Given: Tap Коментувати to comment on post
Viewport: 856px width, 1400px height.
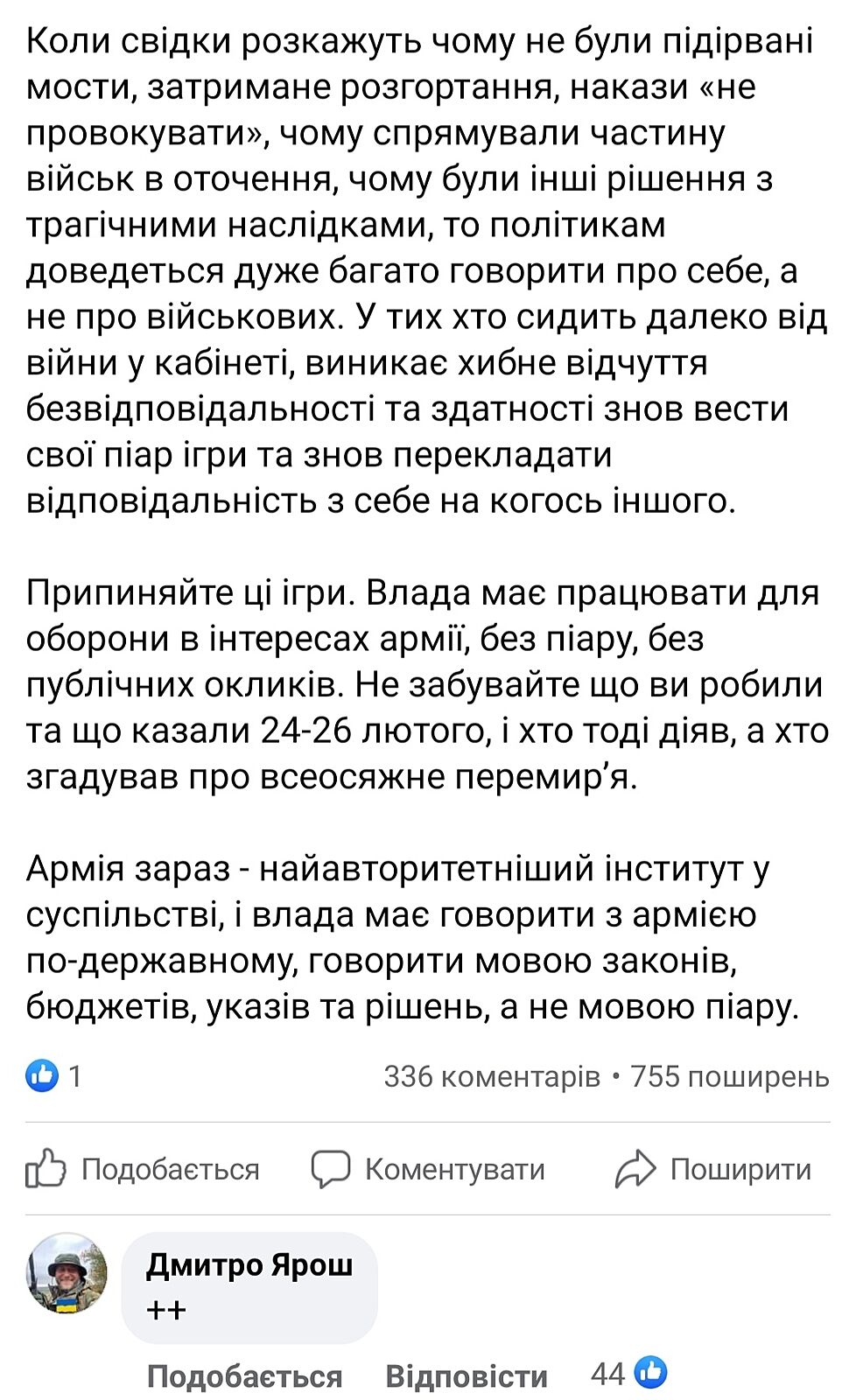Looking at the screenshot, I should pos(429,1169).
